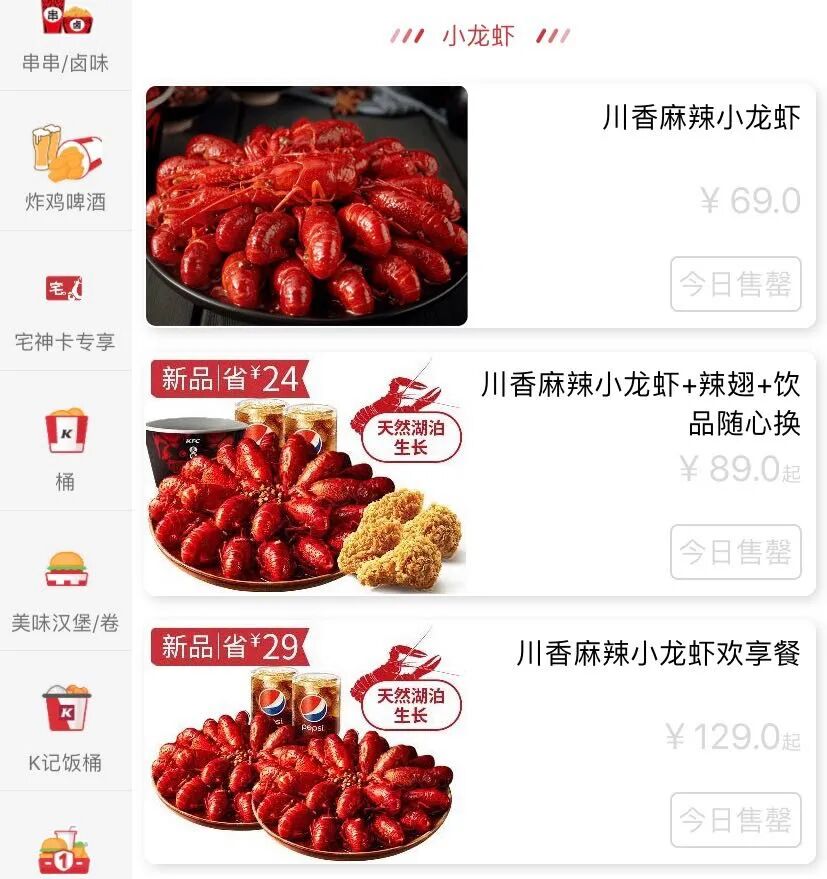Open the 宅神卡专享 category

click(65, 308)
